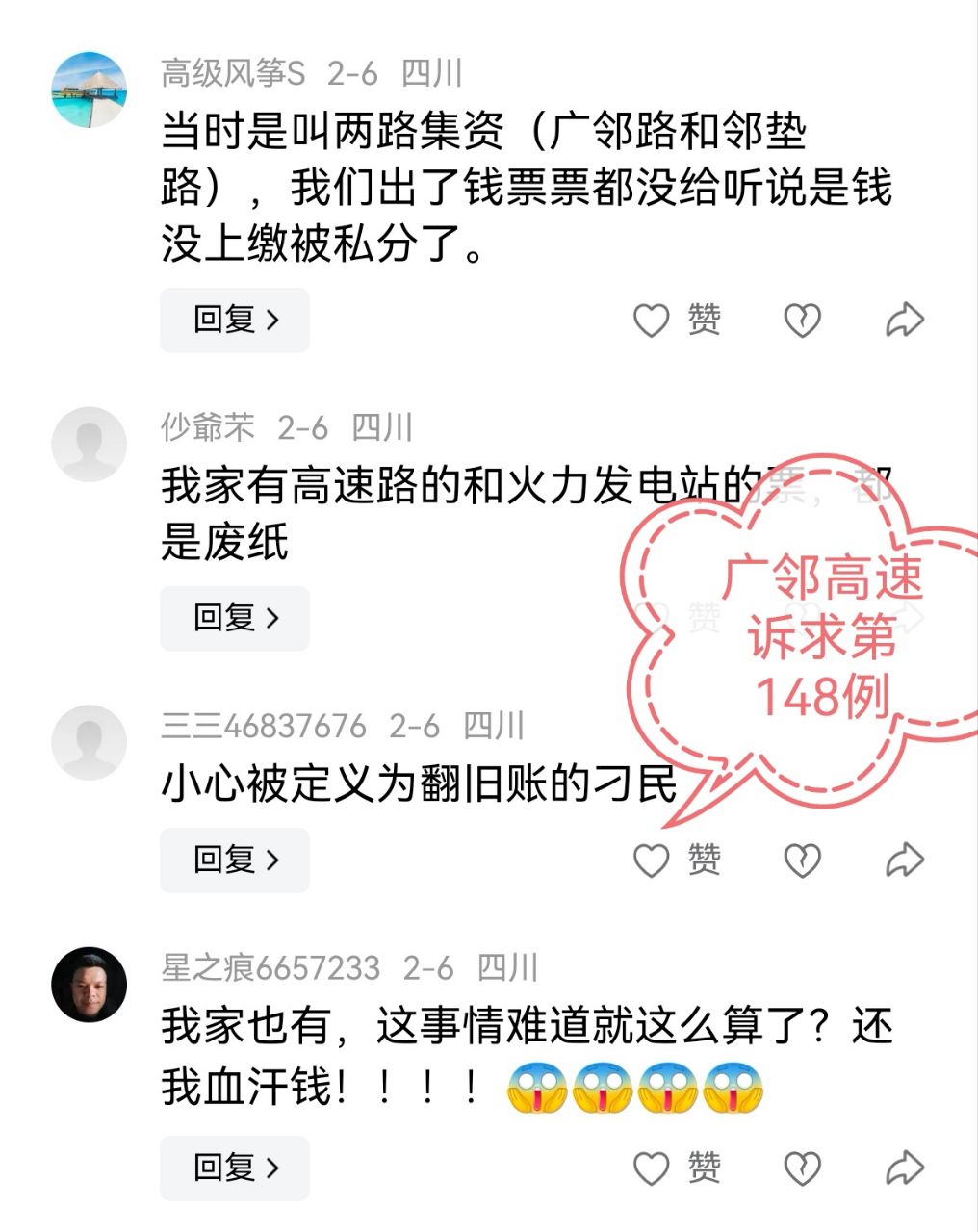This screenshot has width=978, height=1232.
Task: Reply to 高级风筝S's comment
Action: click(x=235, y=320)
